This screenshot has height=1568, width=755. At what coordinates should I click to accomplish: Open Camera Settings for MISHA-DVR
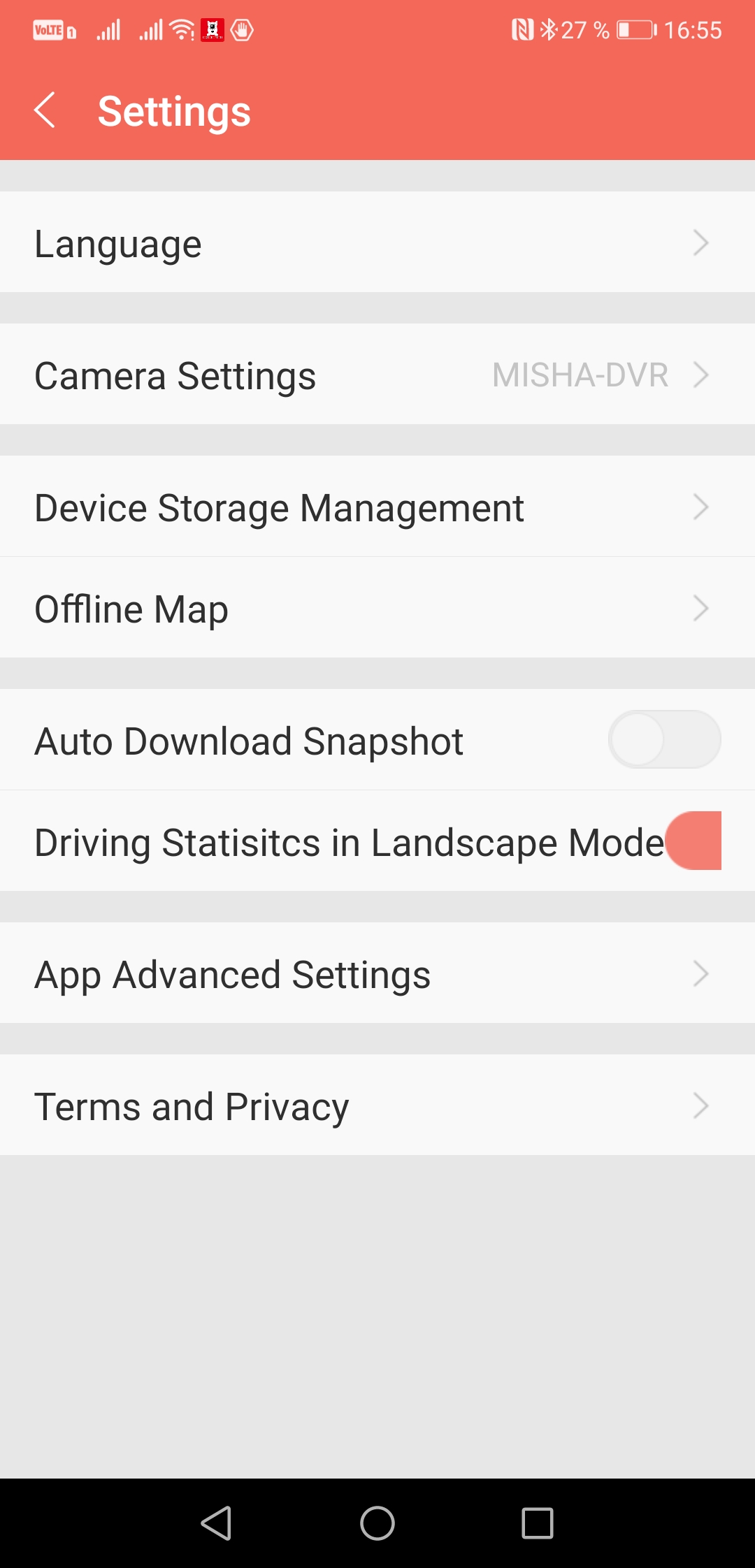[x=377, y=375]
